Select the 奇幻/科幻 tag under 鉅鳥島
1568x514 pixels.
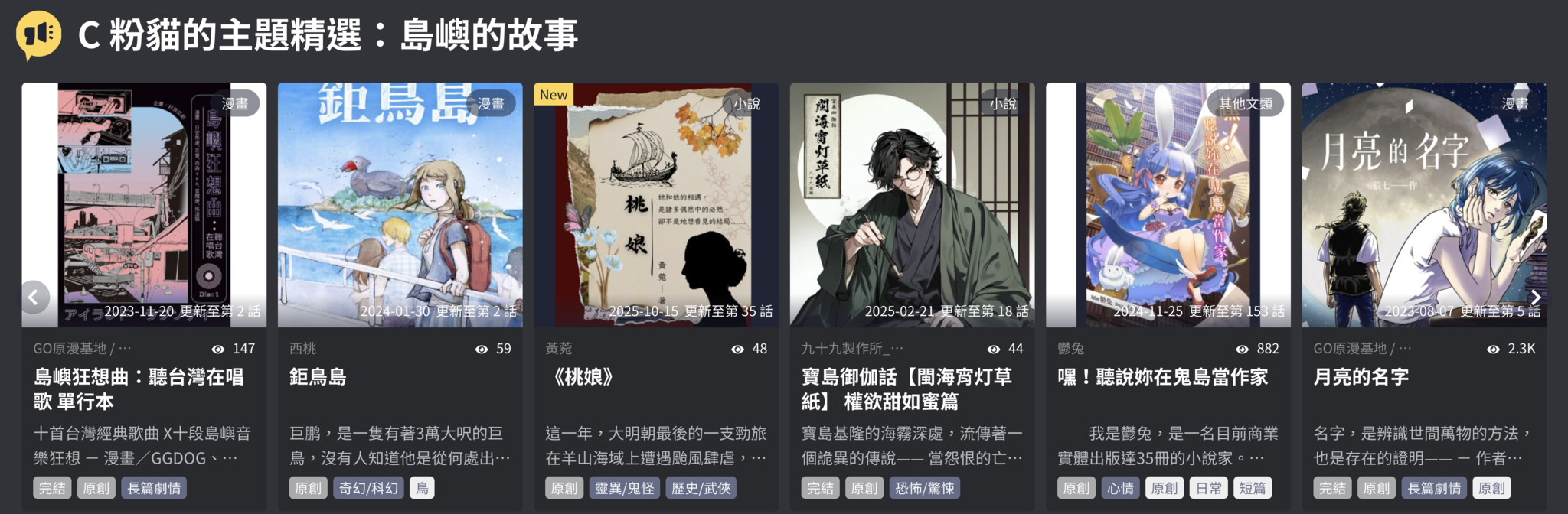[x=368, y=488]
